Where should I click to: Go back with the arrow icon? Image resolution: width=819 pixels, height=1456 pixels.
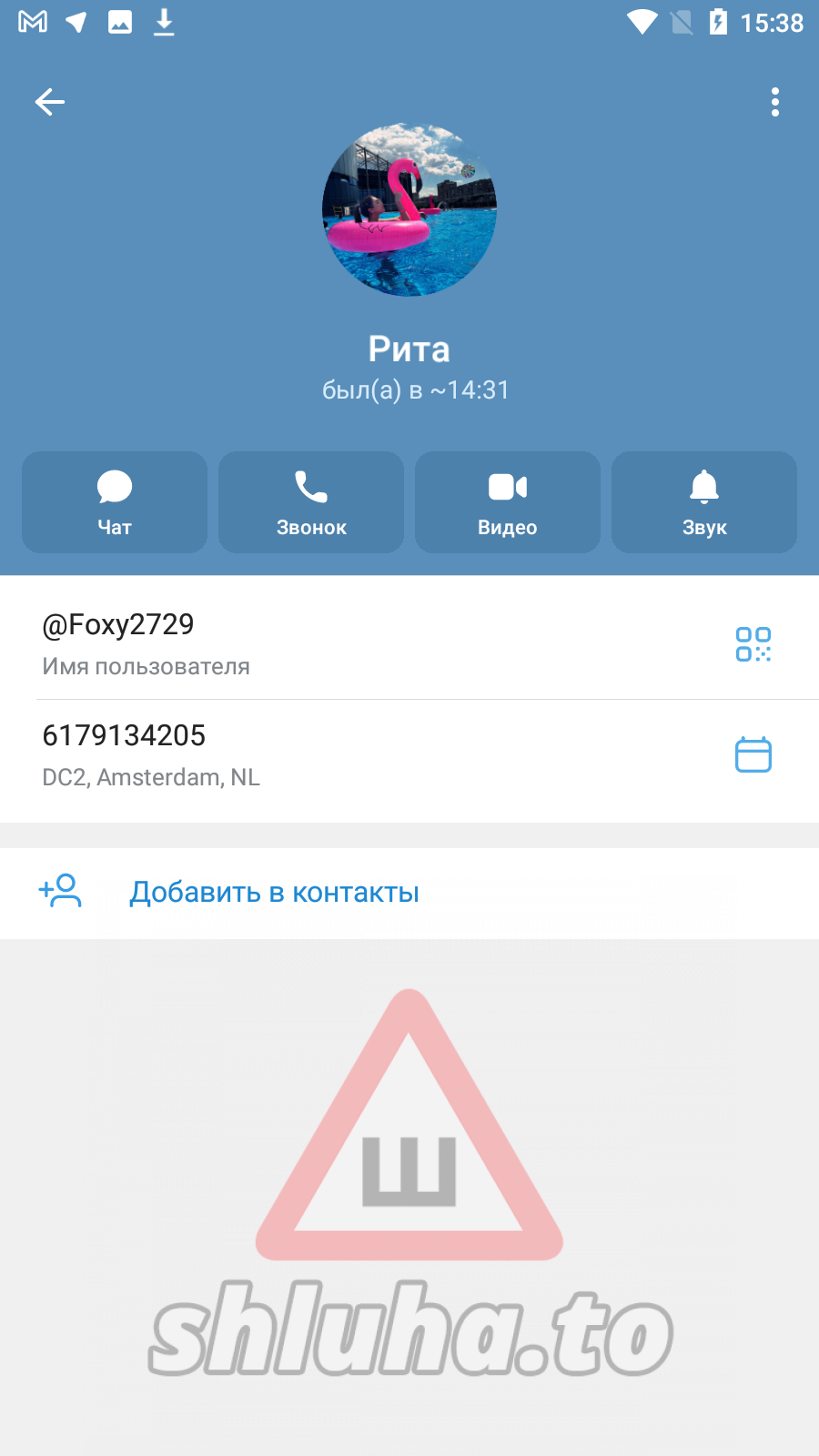coord(50,102)
